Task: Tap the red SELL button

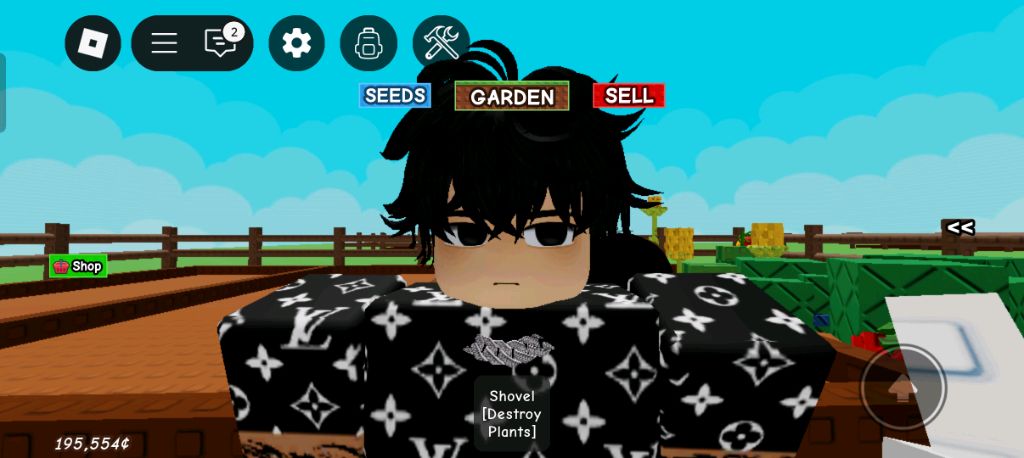Action: pos(628,96)
